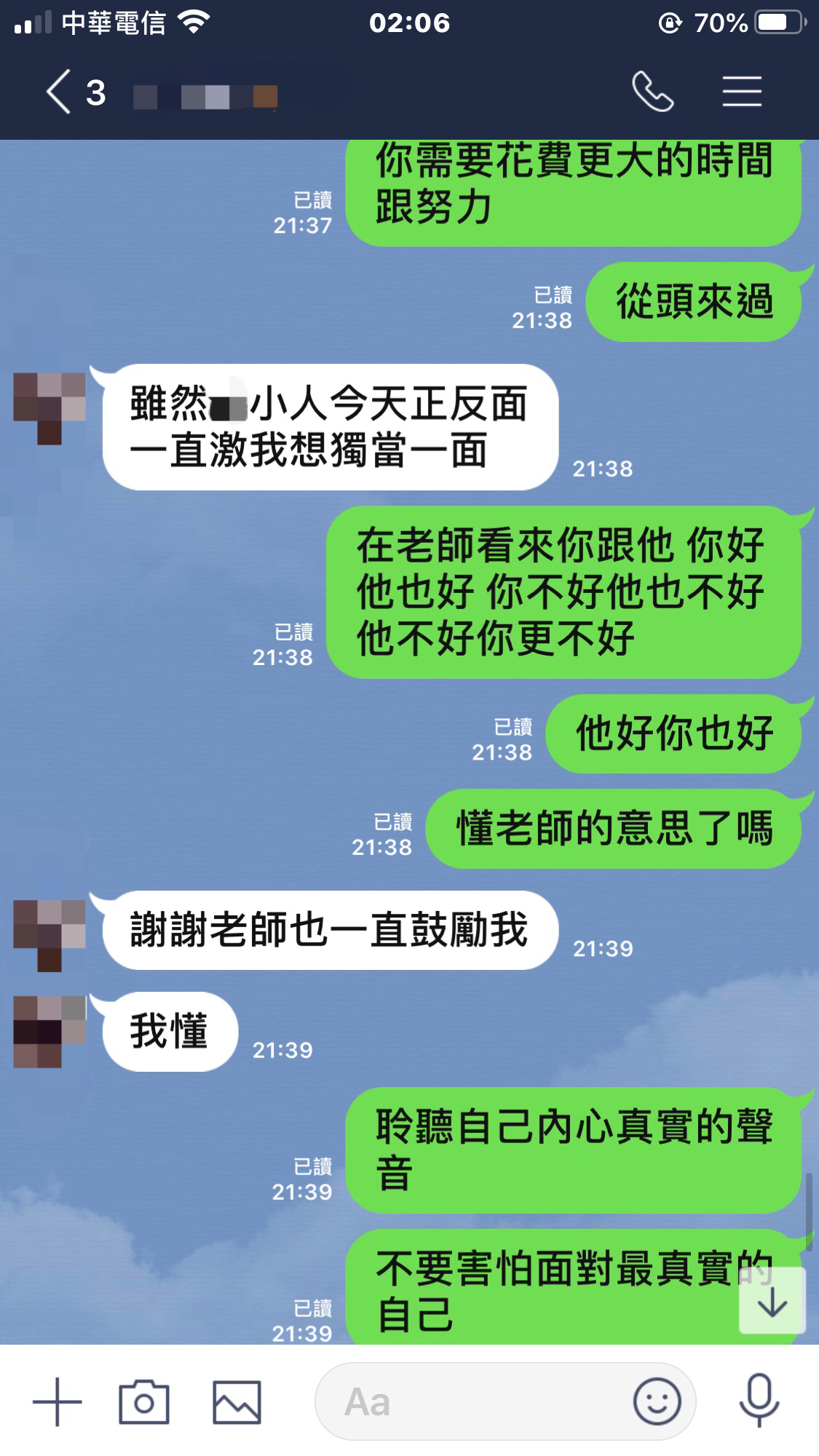Open the chat menu
Screen dimensions: 819x1456
742,92
